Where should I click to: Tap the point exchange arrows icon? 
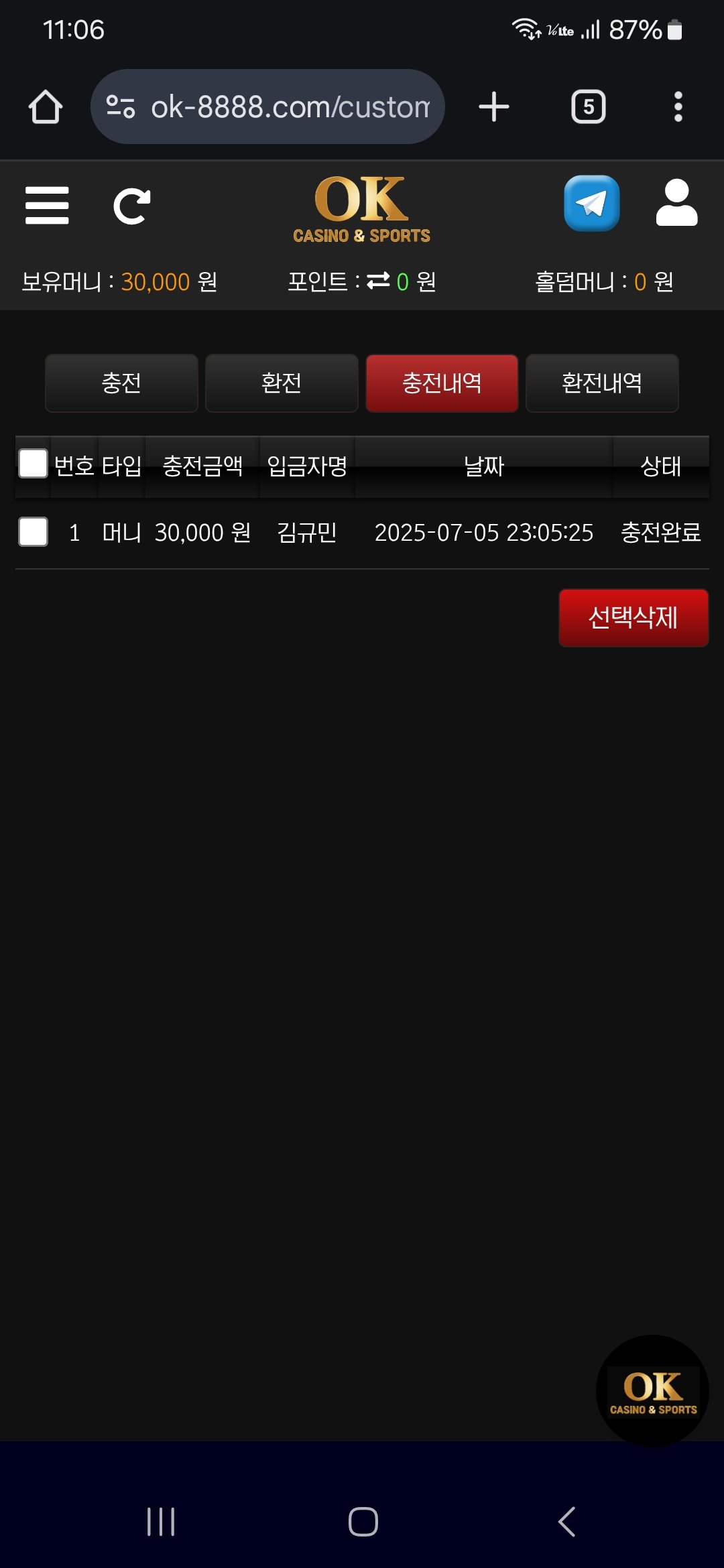tap(378, 281)
